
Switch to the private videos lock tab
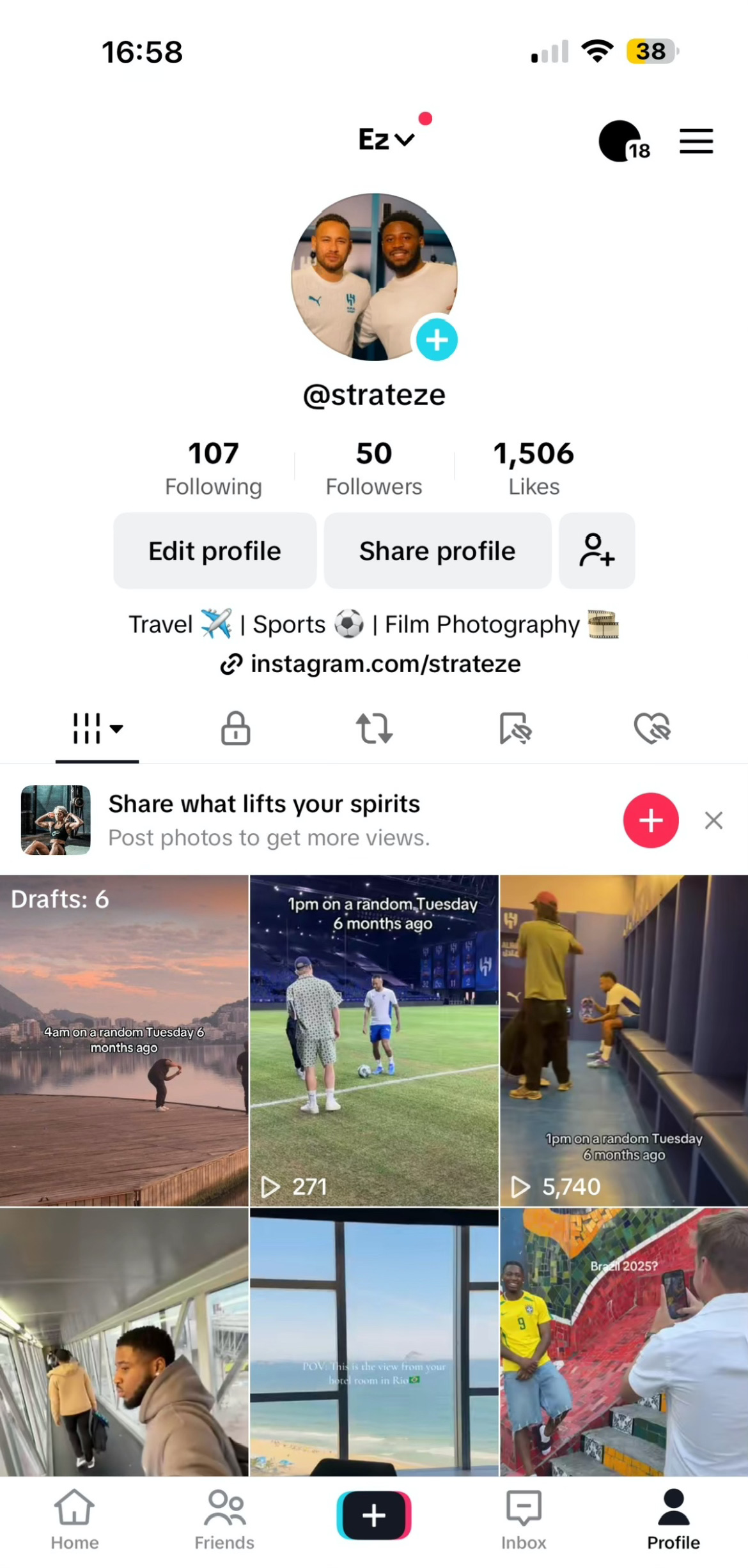(x=235, y=728)
